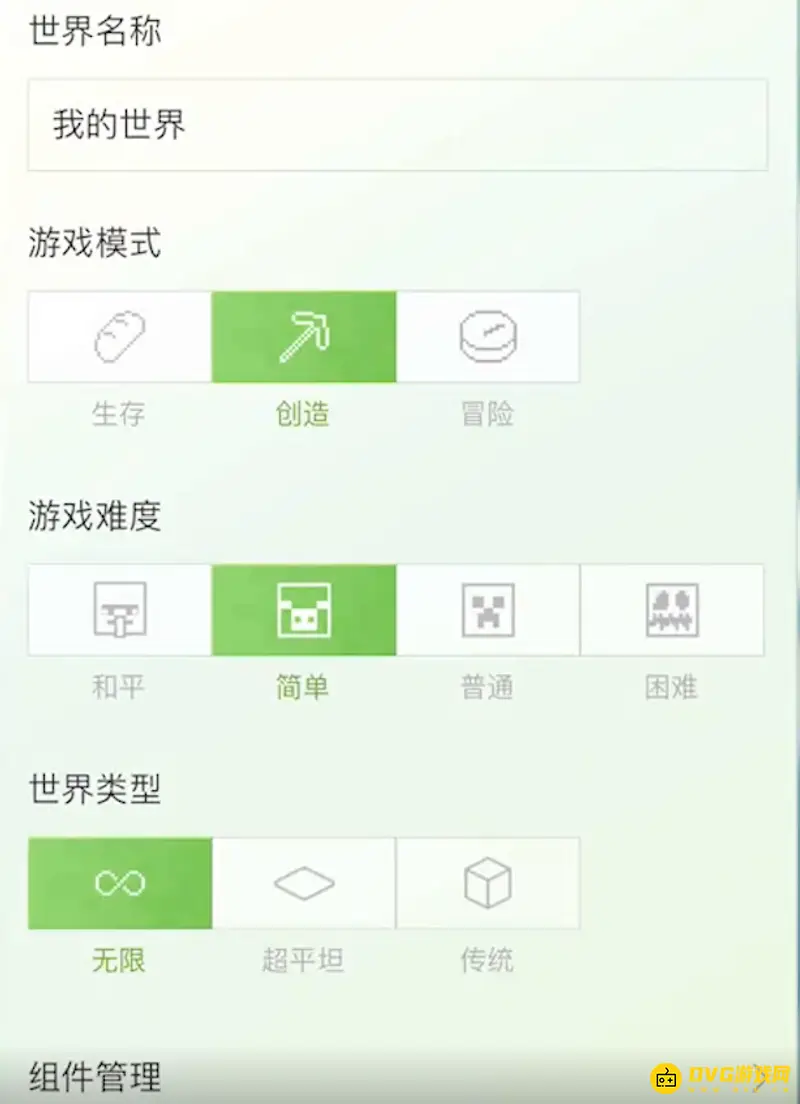The image size is (800, 1104).
Task: Choose 传统 world type
Action: pyautogui.click(x=488, y=883)
